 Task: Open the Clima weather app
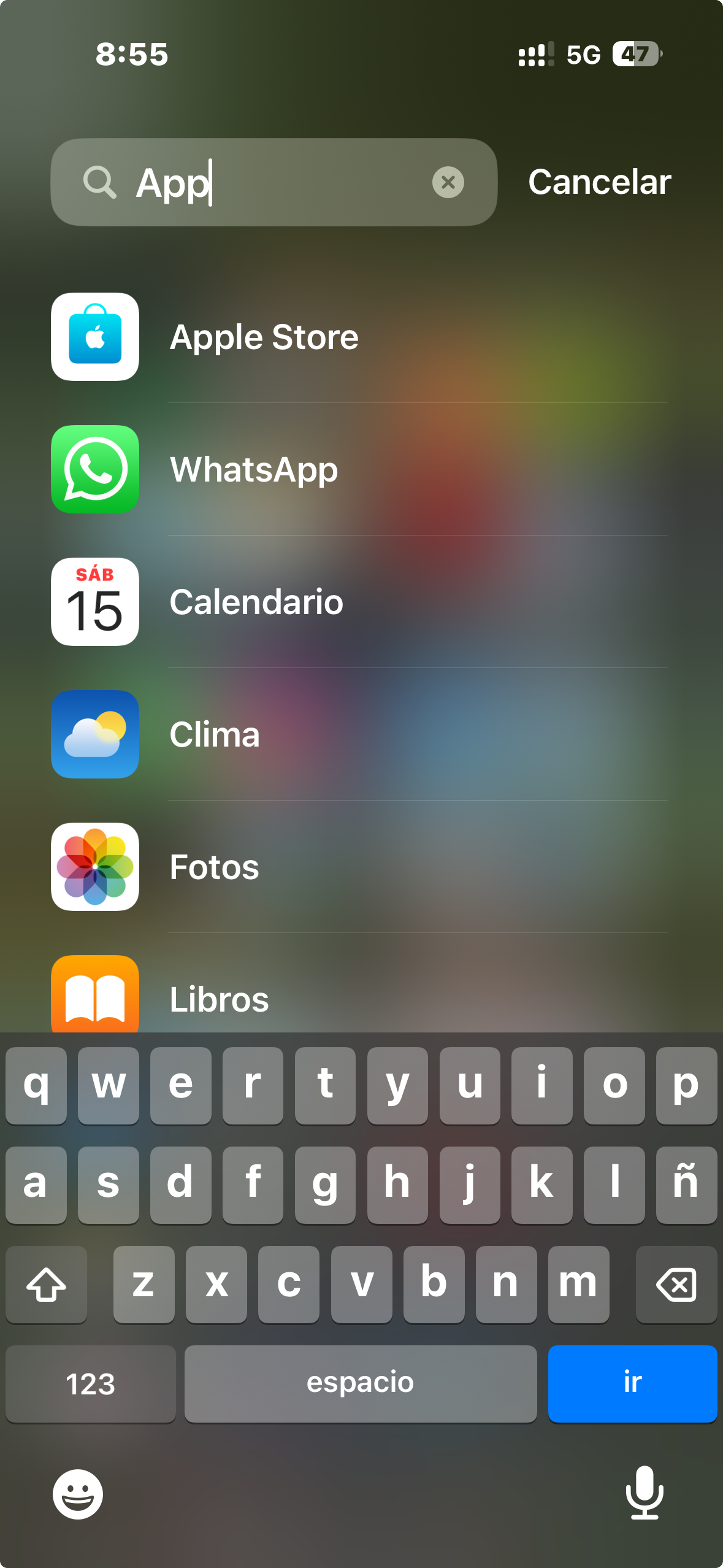215,734
